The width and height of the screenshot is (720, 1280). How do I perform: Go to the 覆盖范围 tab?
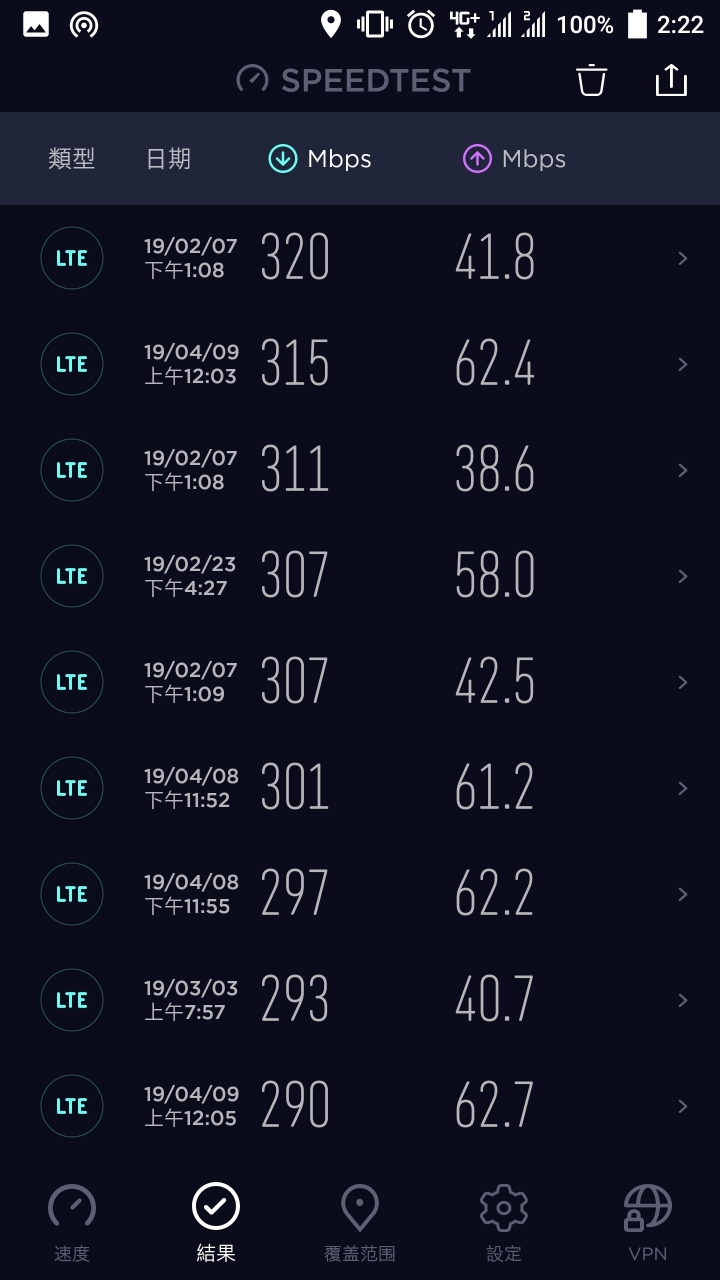360,1222
